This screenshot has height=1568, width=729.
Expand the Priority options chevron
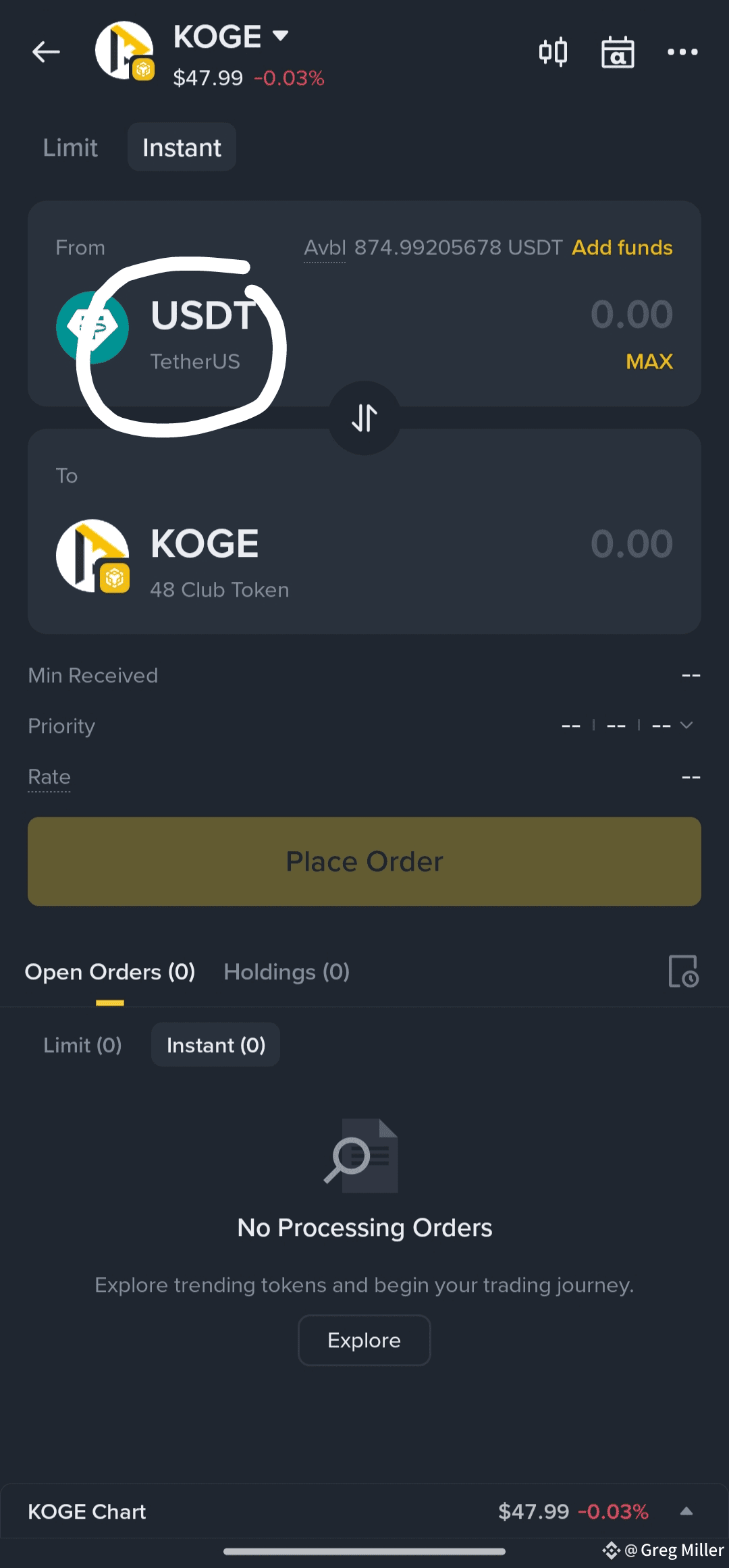point(686,725)
